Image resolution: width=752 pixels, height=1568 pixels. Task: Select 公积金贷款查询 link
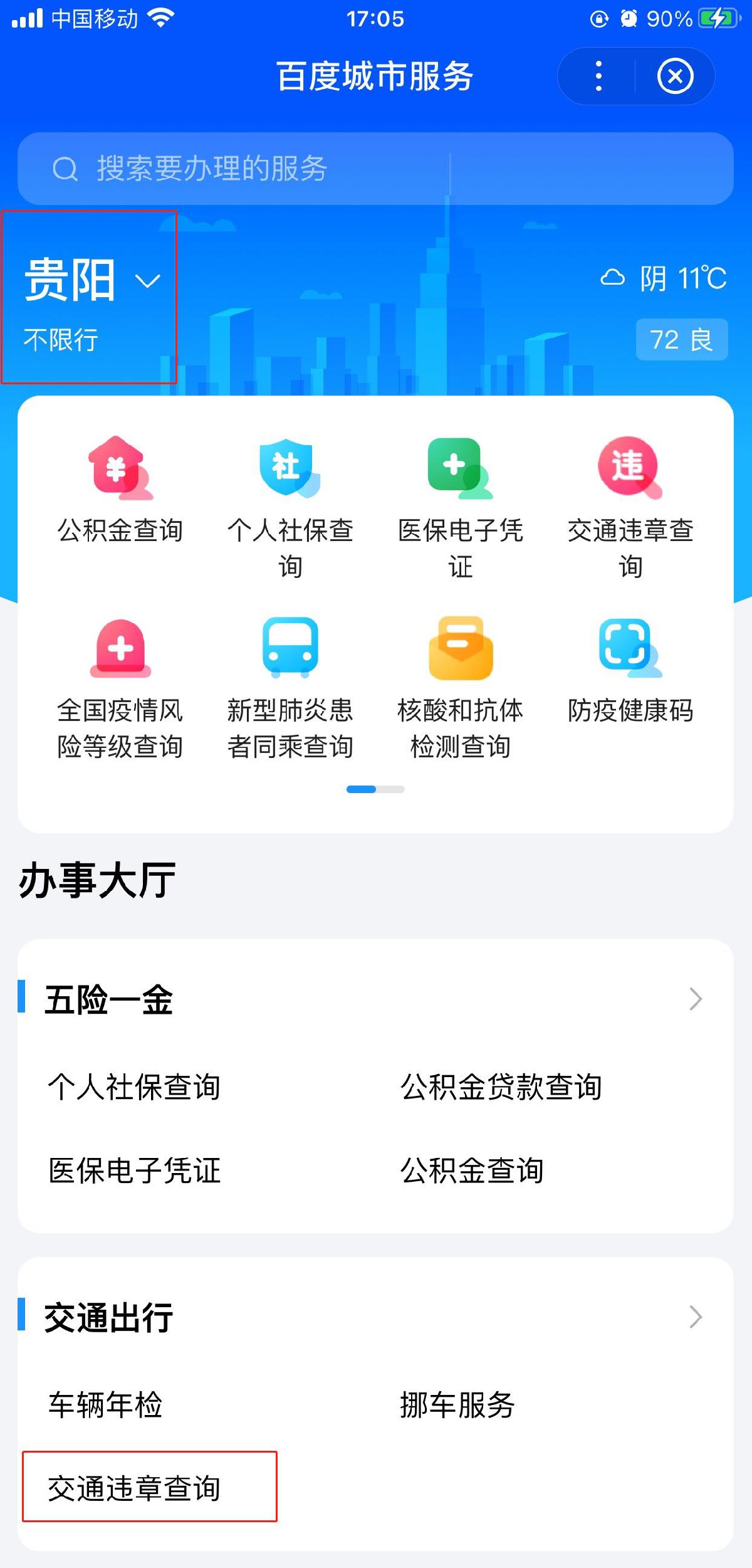coord(501,1087)
